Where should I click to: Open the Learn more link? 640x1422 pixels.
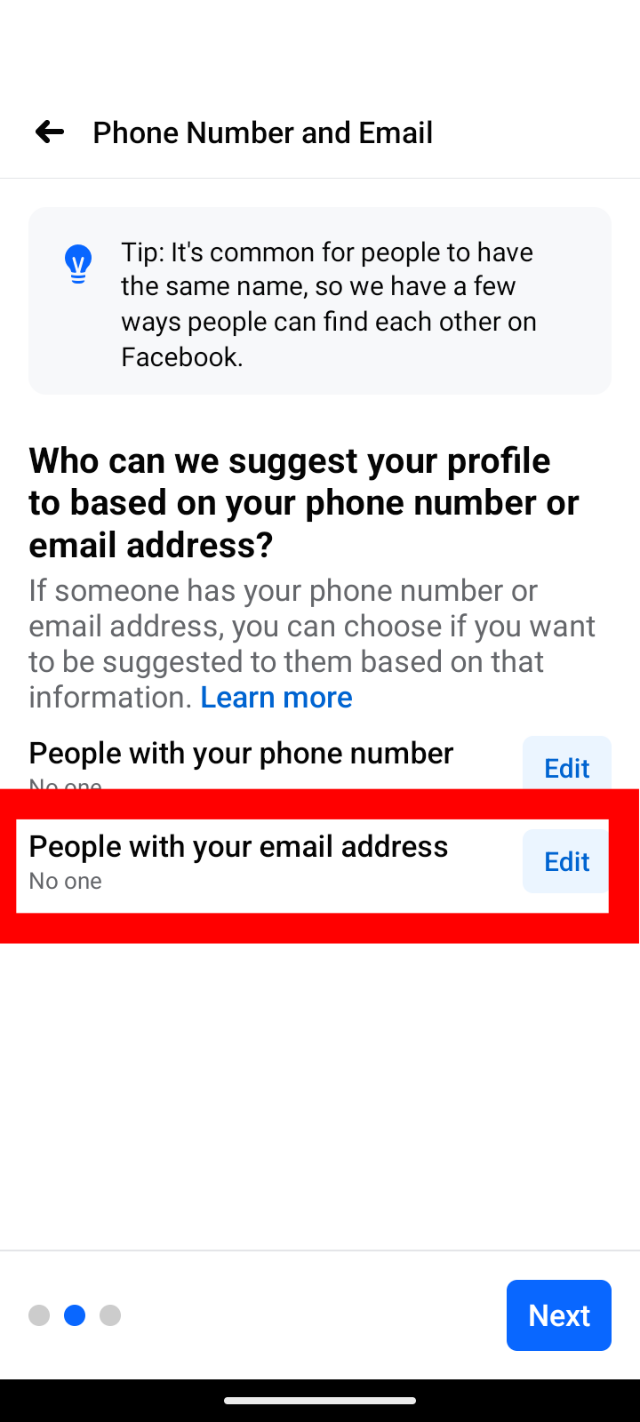(x=276, y=697)
